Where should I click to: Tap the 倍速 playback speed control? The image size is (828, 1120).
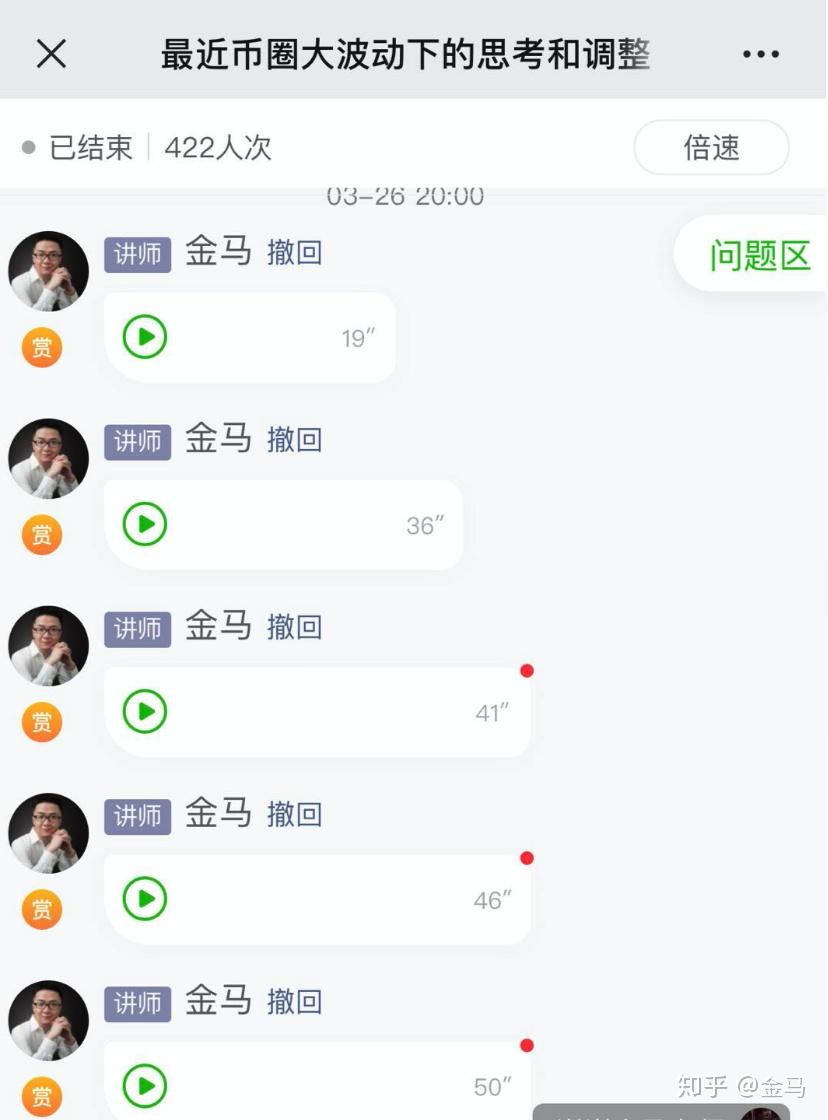711,147
